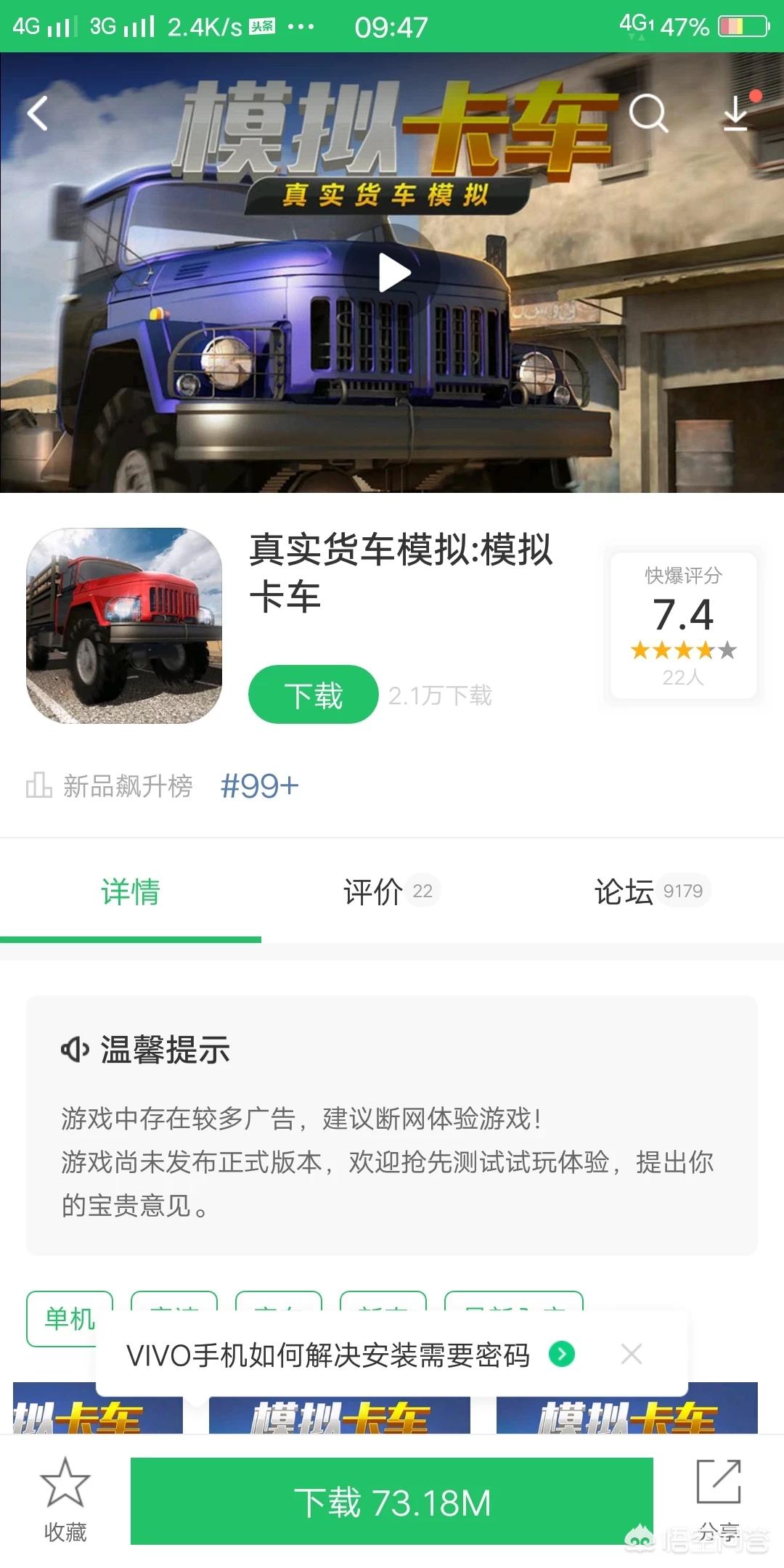Viewport: 784px width, 1568px height.
Task: Click the speaker icon beside 温馨提示
Action: [x=76, y=1050]
